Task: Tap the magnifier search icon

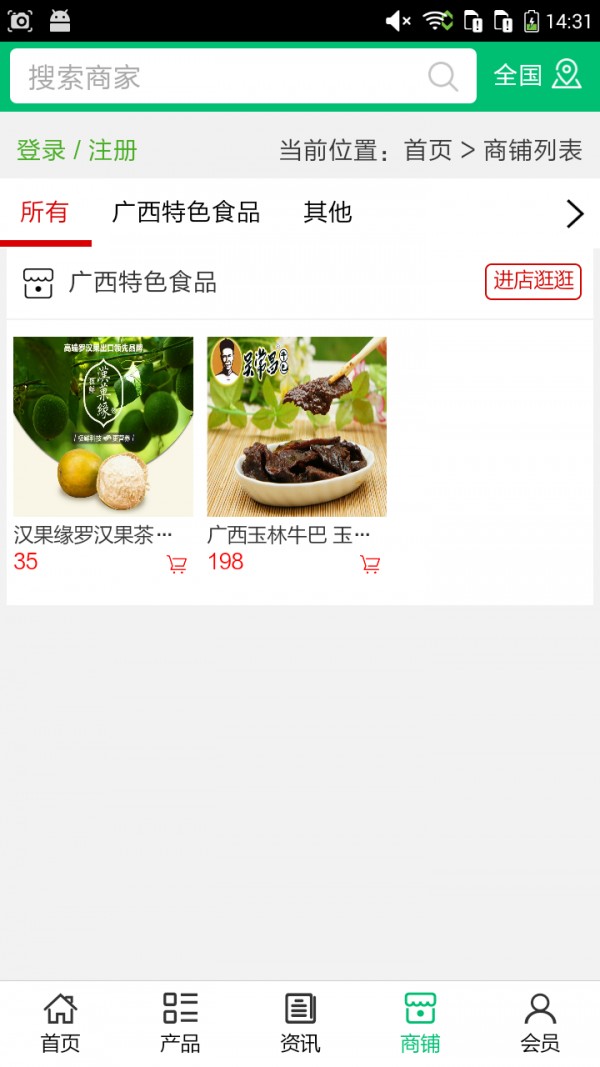Action: pos(443,77)
